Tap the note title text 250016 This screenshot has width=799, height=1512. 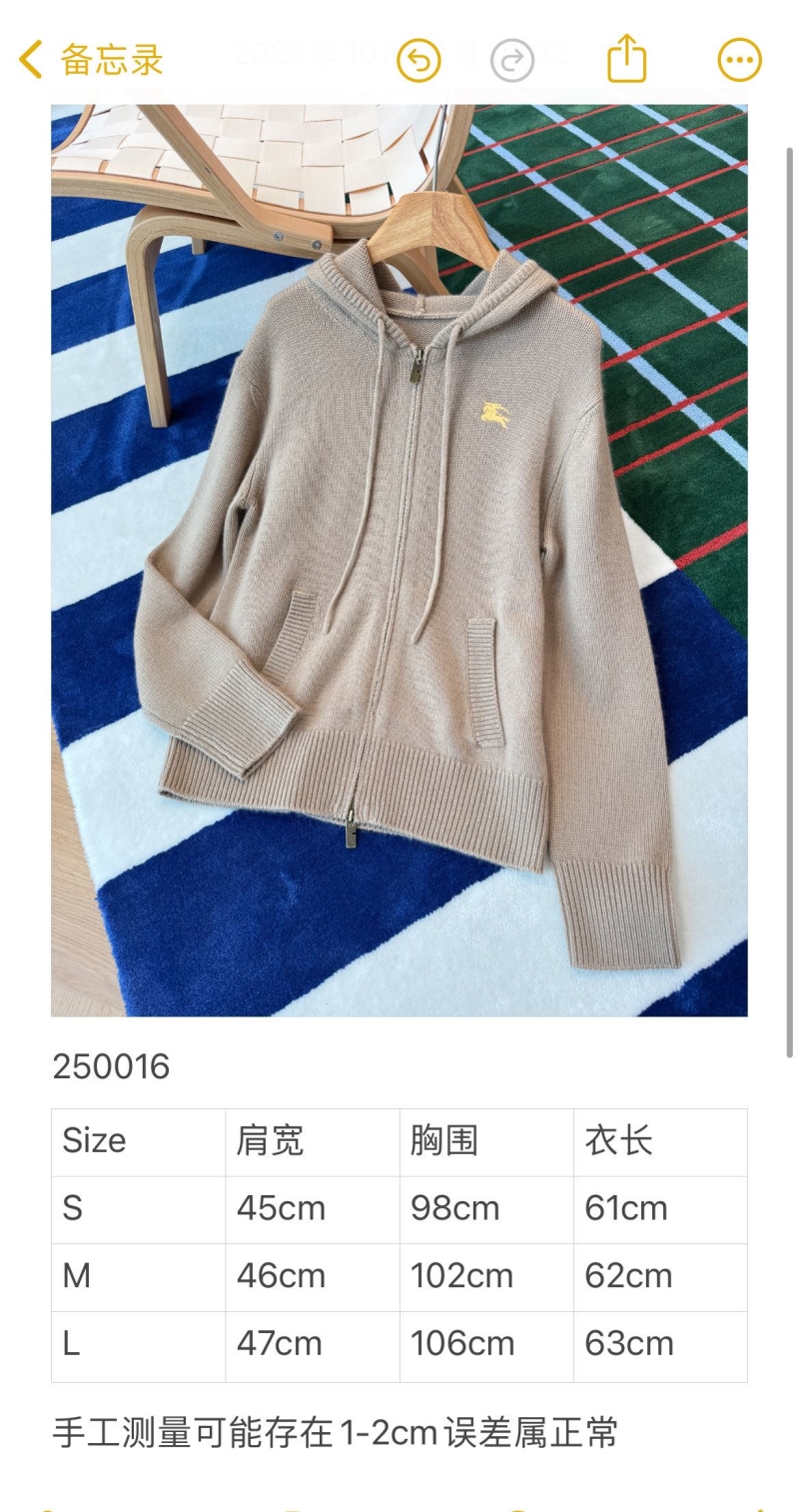click(x=110, y=1068)
